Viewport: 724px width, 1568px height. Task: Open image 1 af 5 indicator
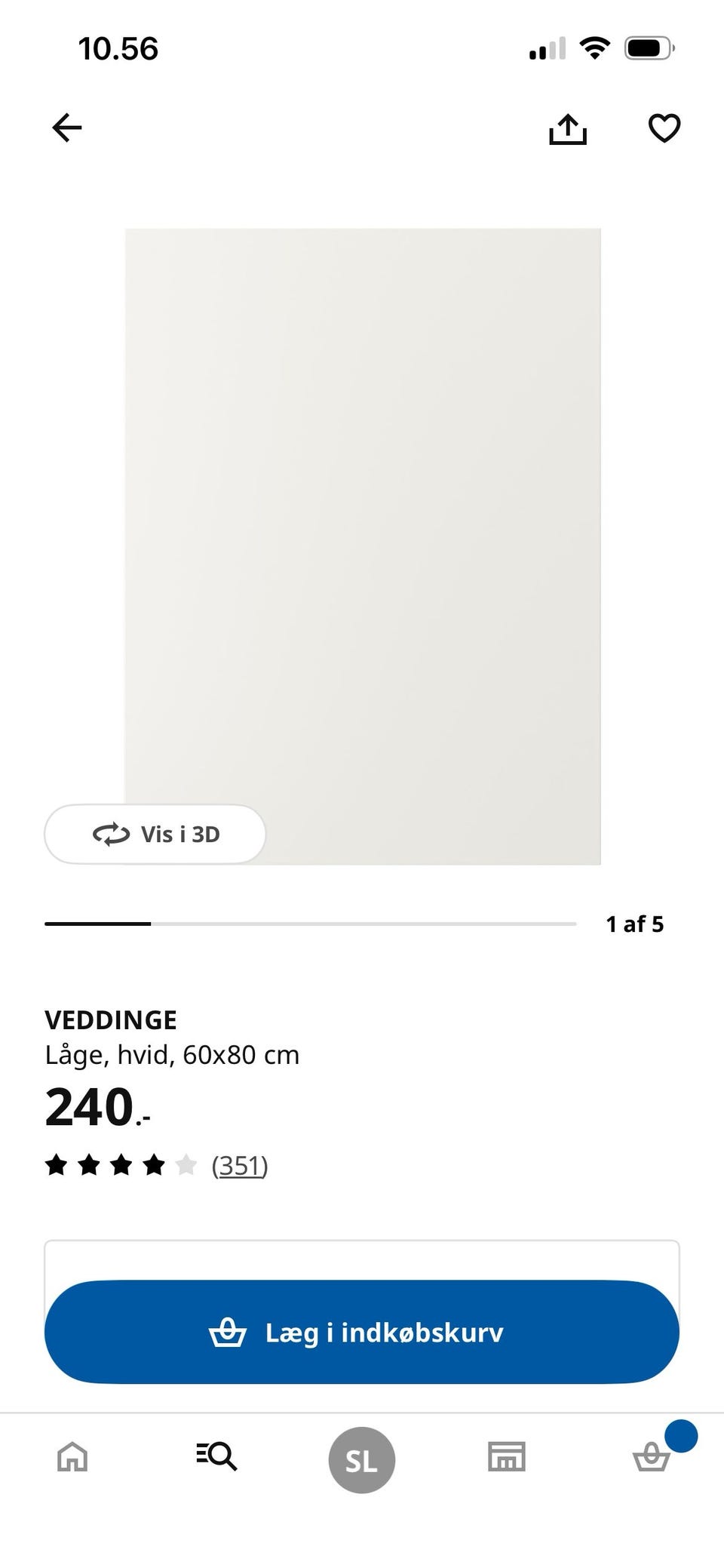[x=634, y=923]
